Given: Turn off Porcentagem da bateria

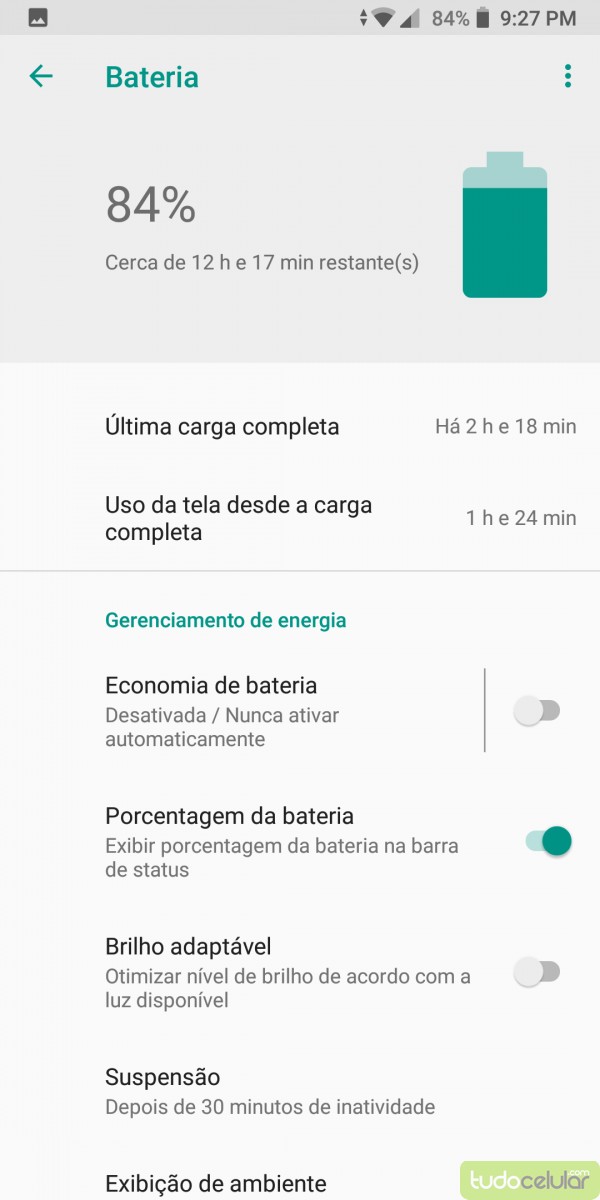Looking at the screenshot, I should (548, 841).
